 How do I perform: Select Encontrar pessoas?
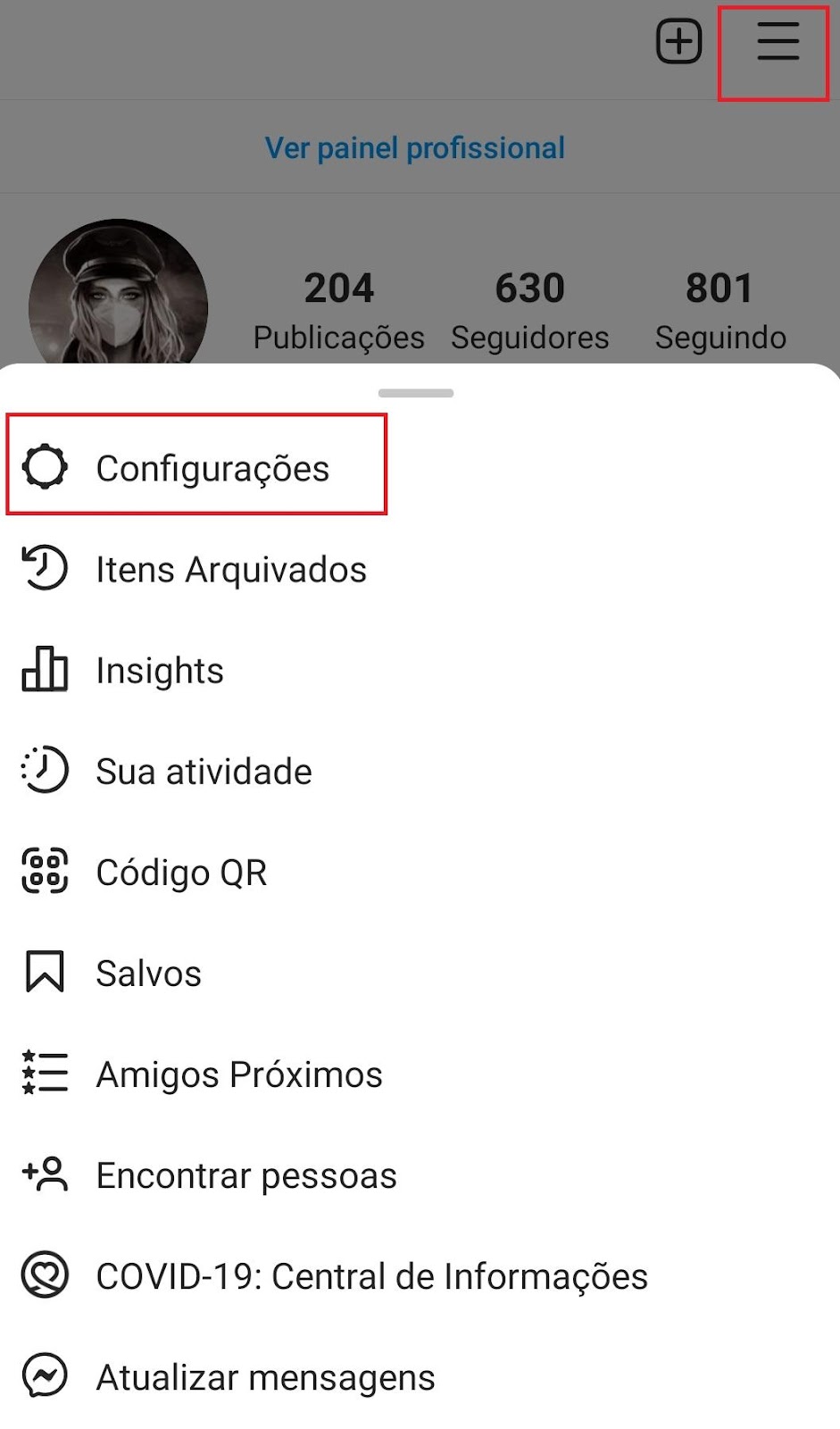(x=420, y=1174)
